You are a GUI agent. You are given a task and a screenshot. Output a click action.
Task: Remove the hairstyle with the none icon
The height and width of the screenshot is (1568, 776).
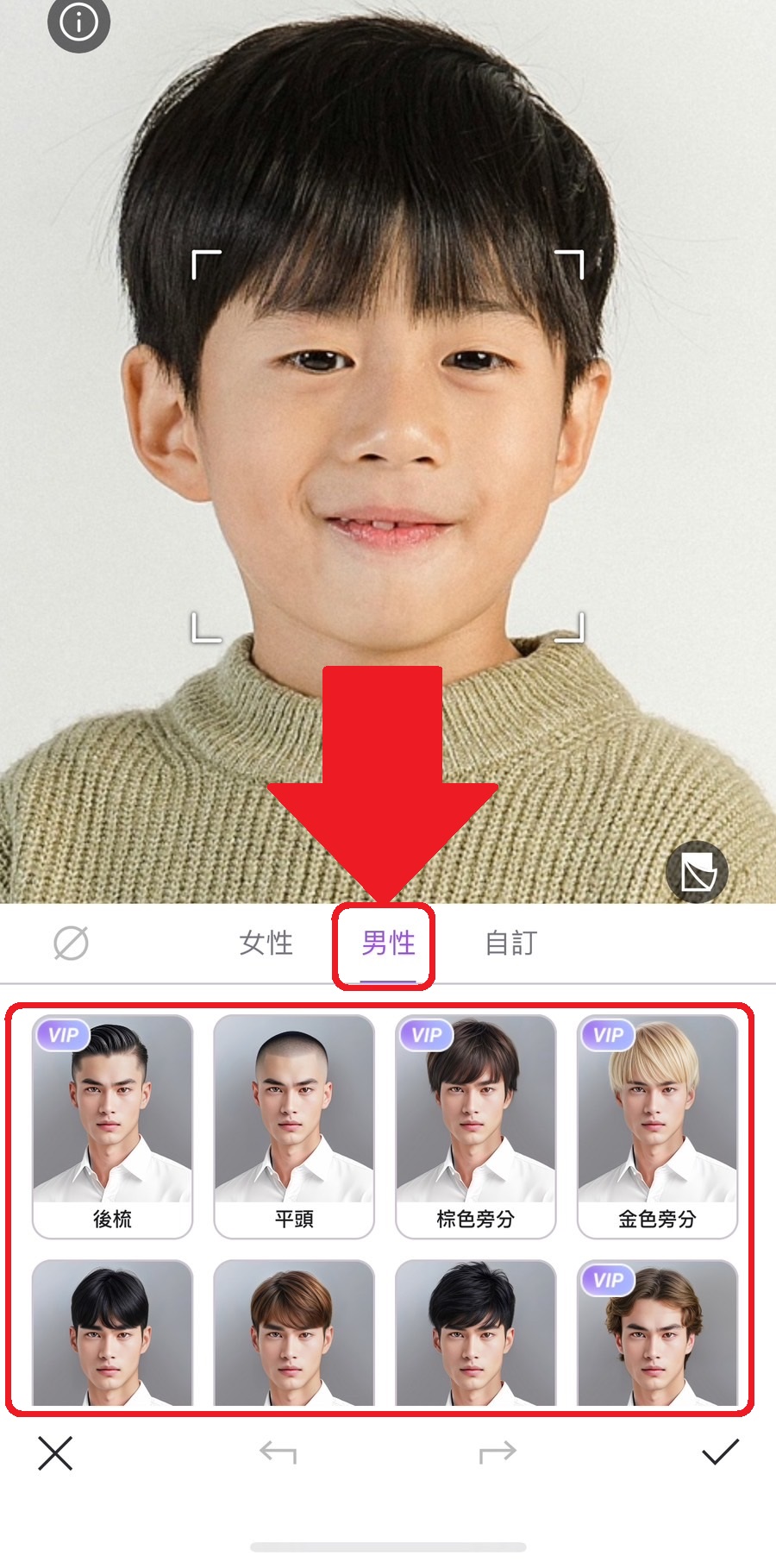71,943
